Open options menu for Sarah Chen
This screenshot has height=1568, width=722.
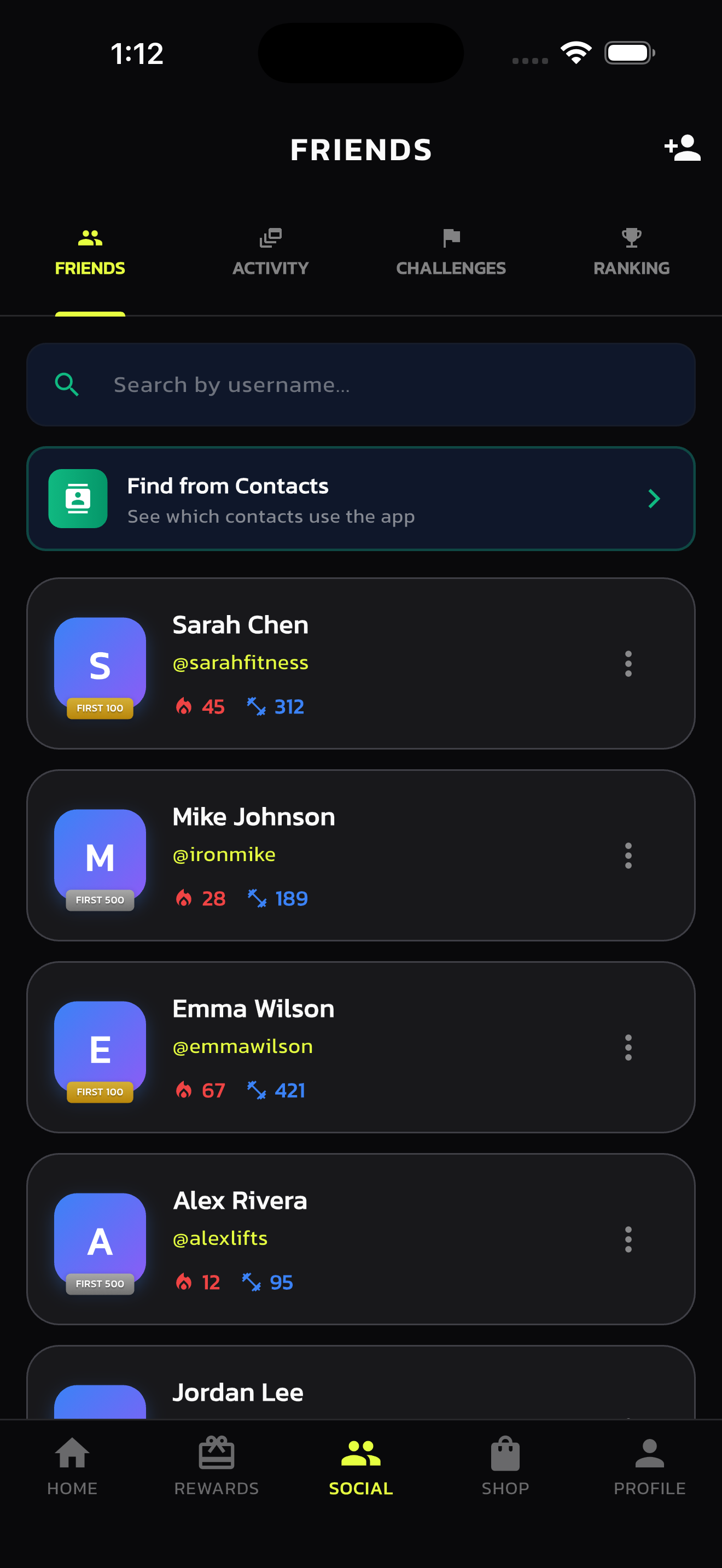click(x=627, y=664)
